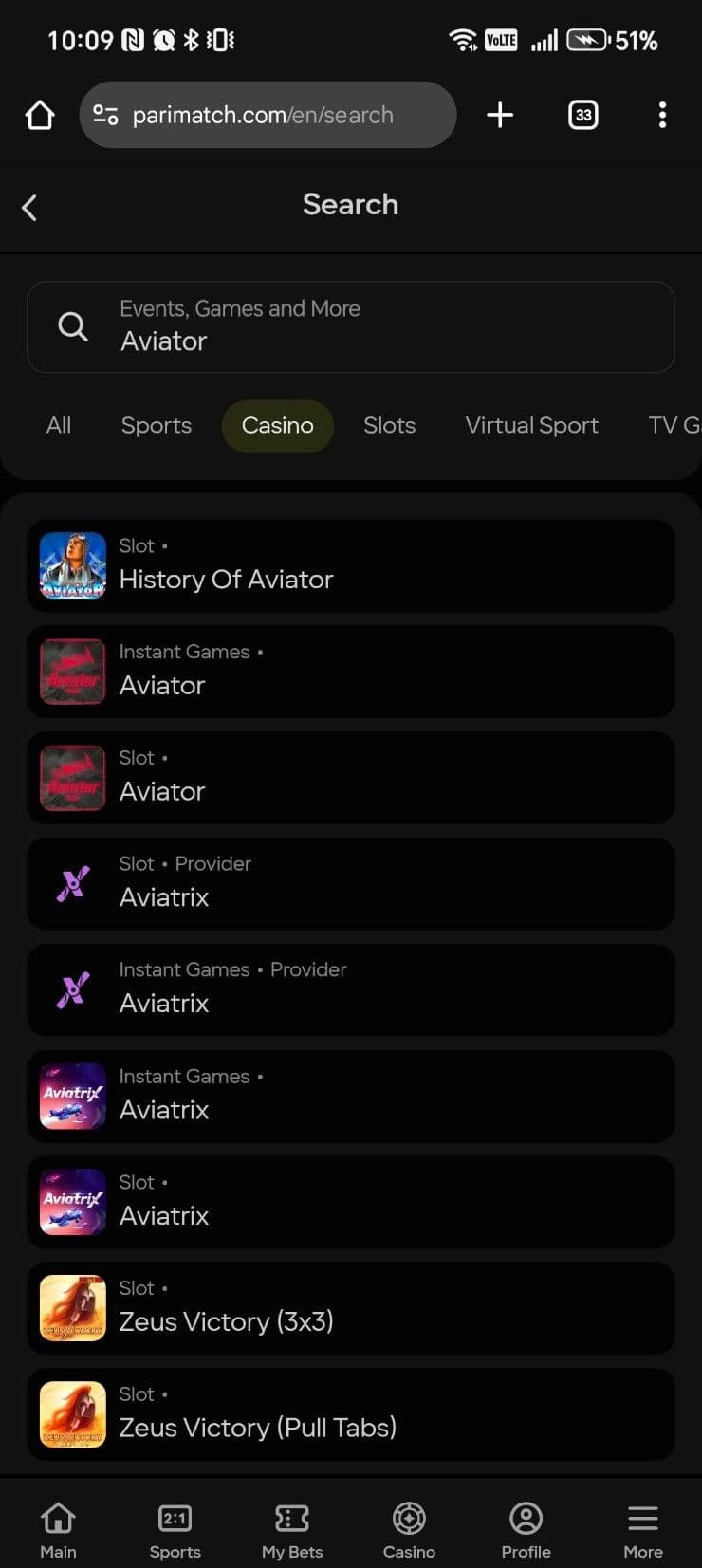
Task: Click the magnifier icon in the search field
Action: pos(73,326)
